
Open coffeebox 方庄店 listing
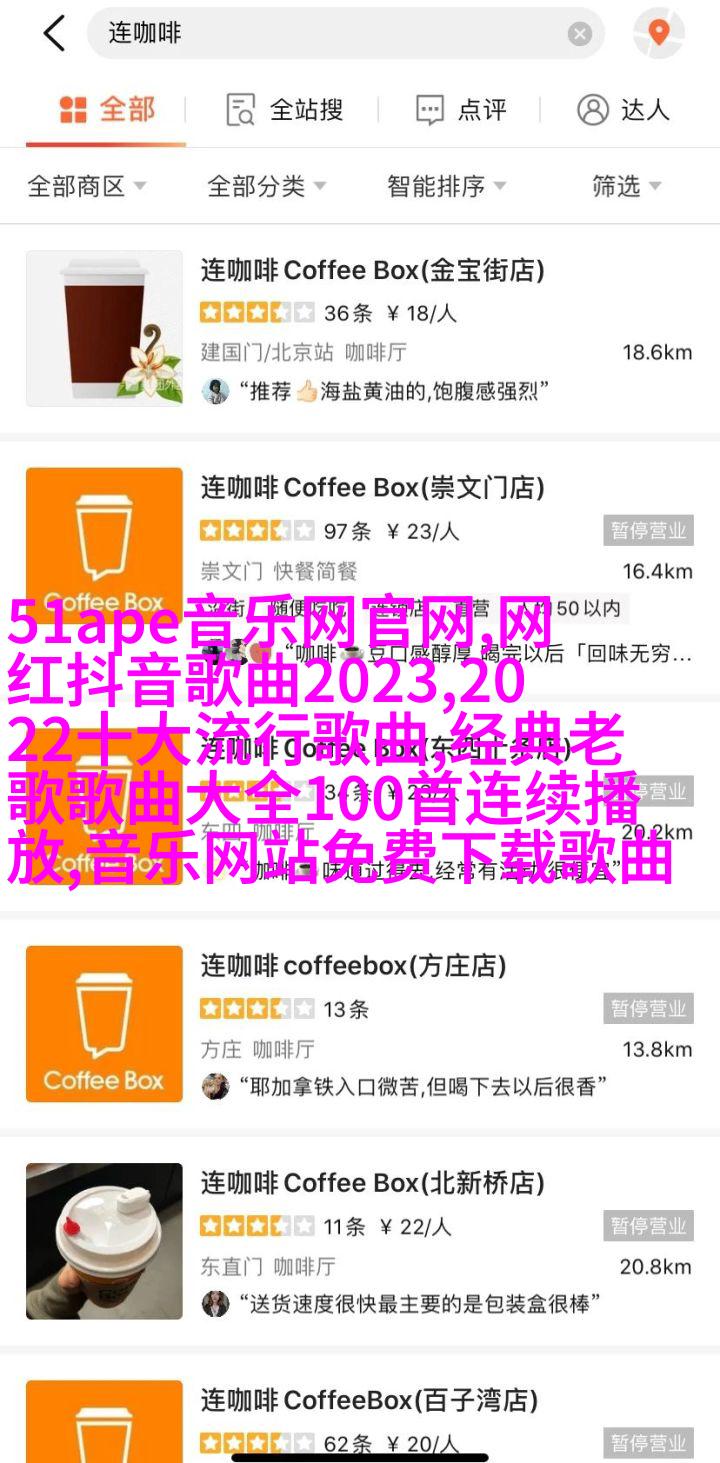(353, 966)
